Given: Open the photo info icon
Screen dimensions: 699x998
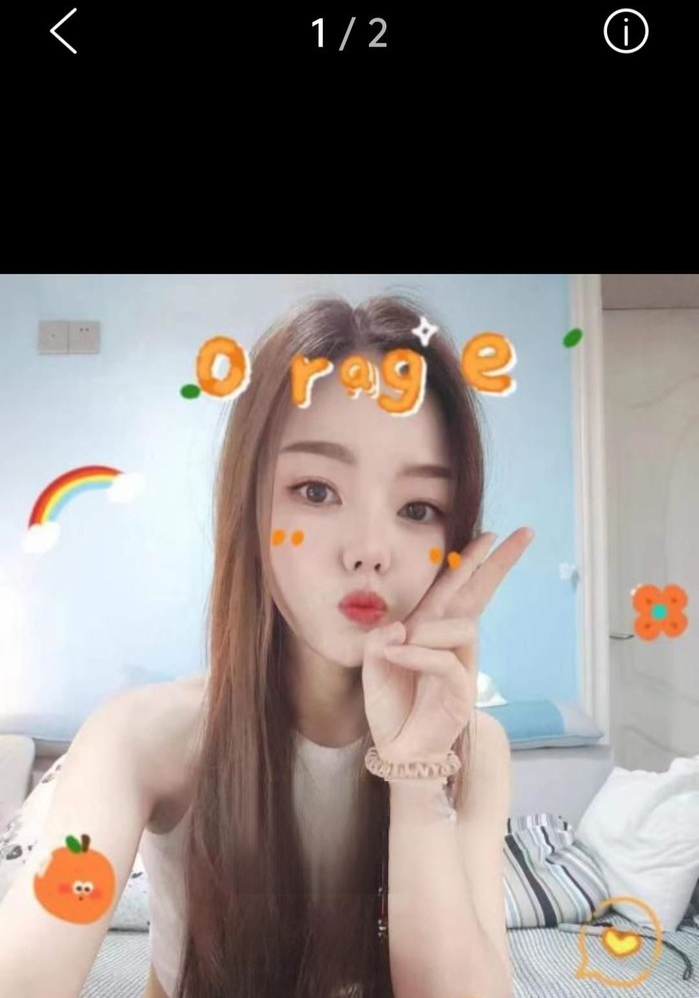Looking at the screenshot, I should tap(626, 32).
